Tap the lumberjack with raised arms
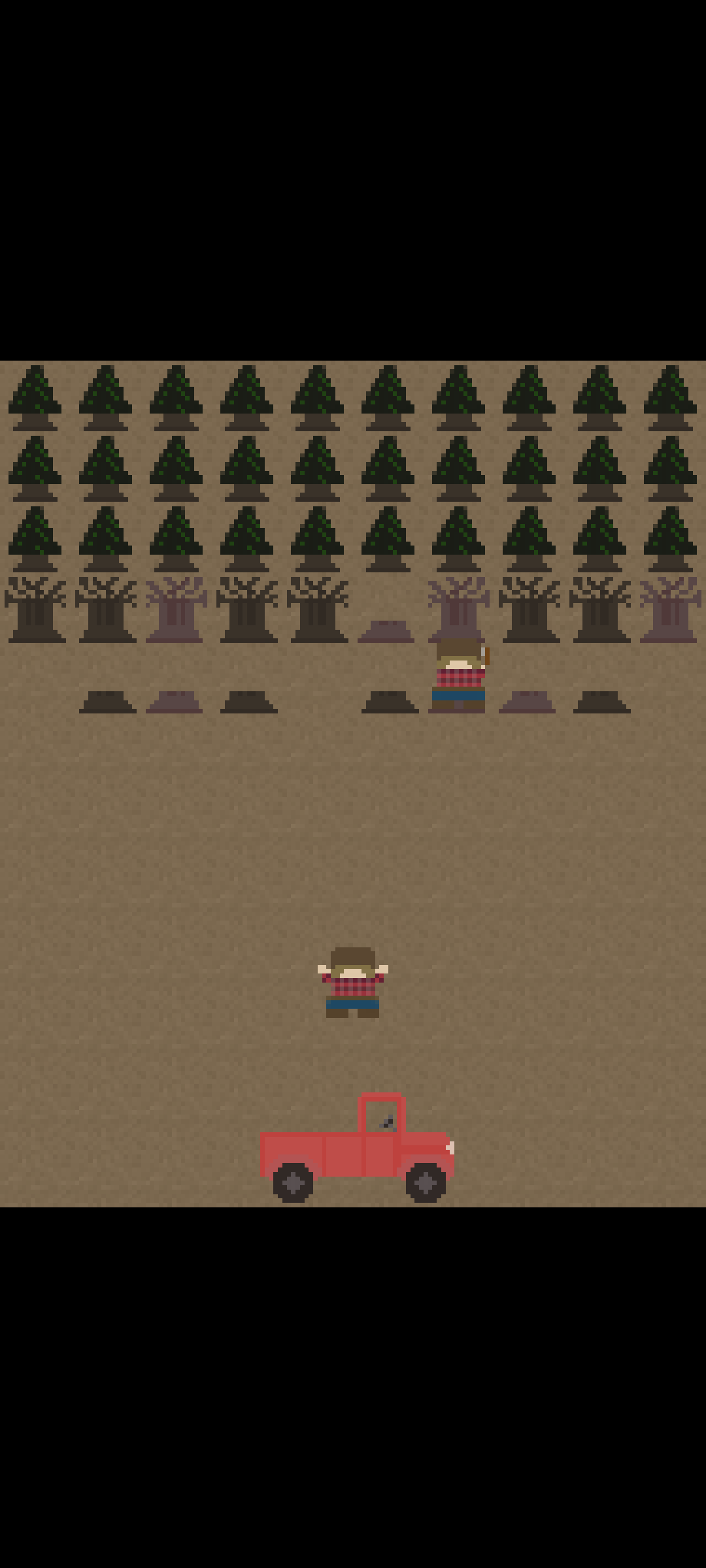The image size is (706, 1568). click(353, 983)
